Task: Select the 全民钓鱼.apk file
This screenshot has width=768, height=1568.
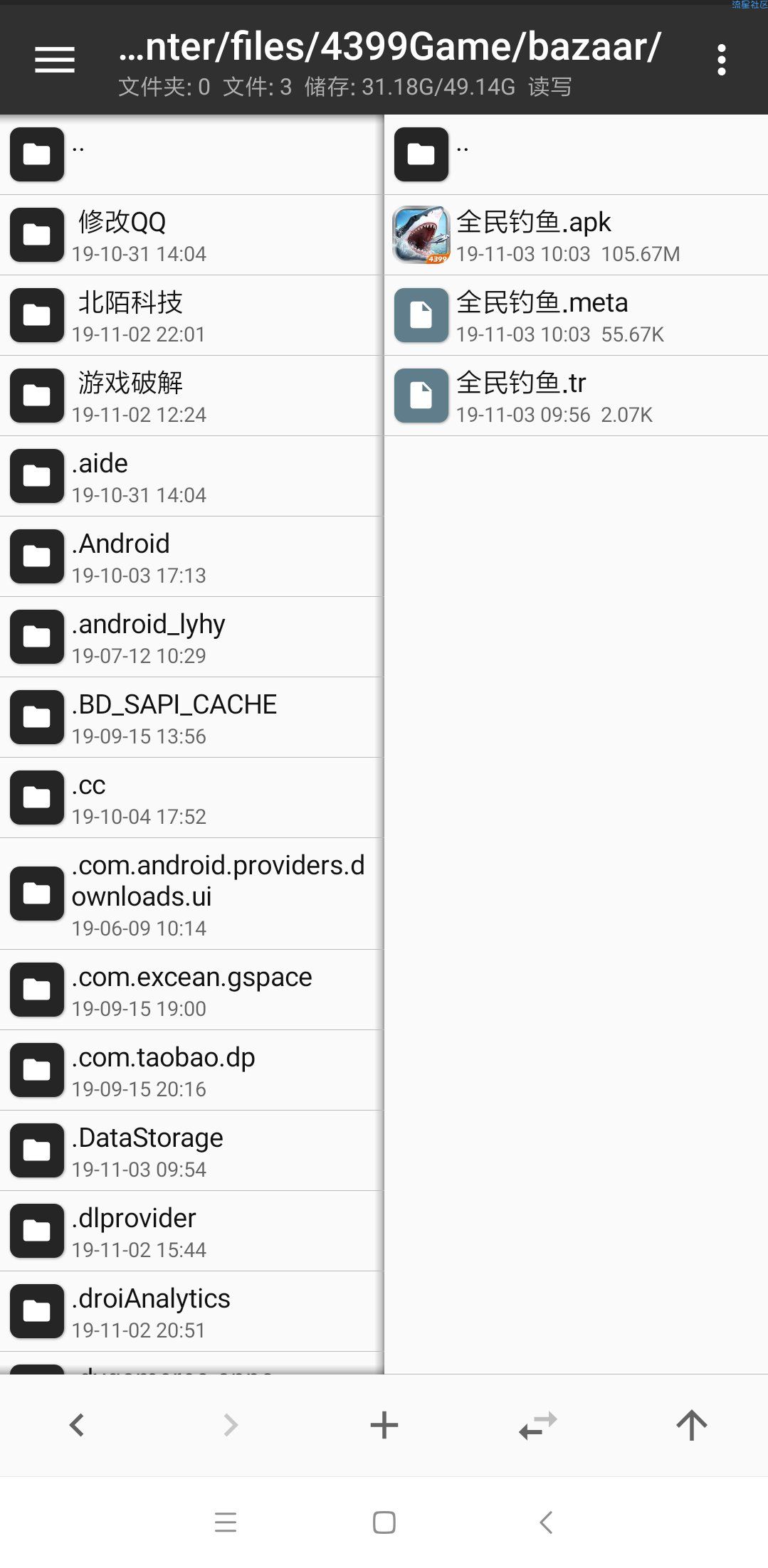Action: [x=575, y=235]
